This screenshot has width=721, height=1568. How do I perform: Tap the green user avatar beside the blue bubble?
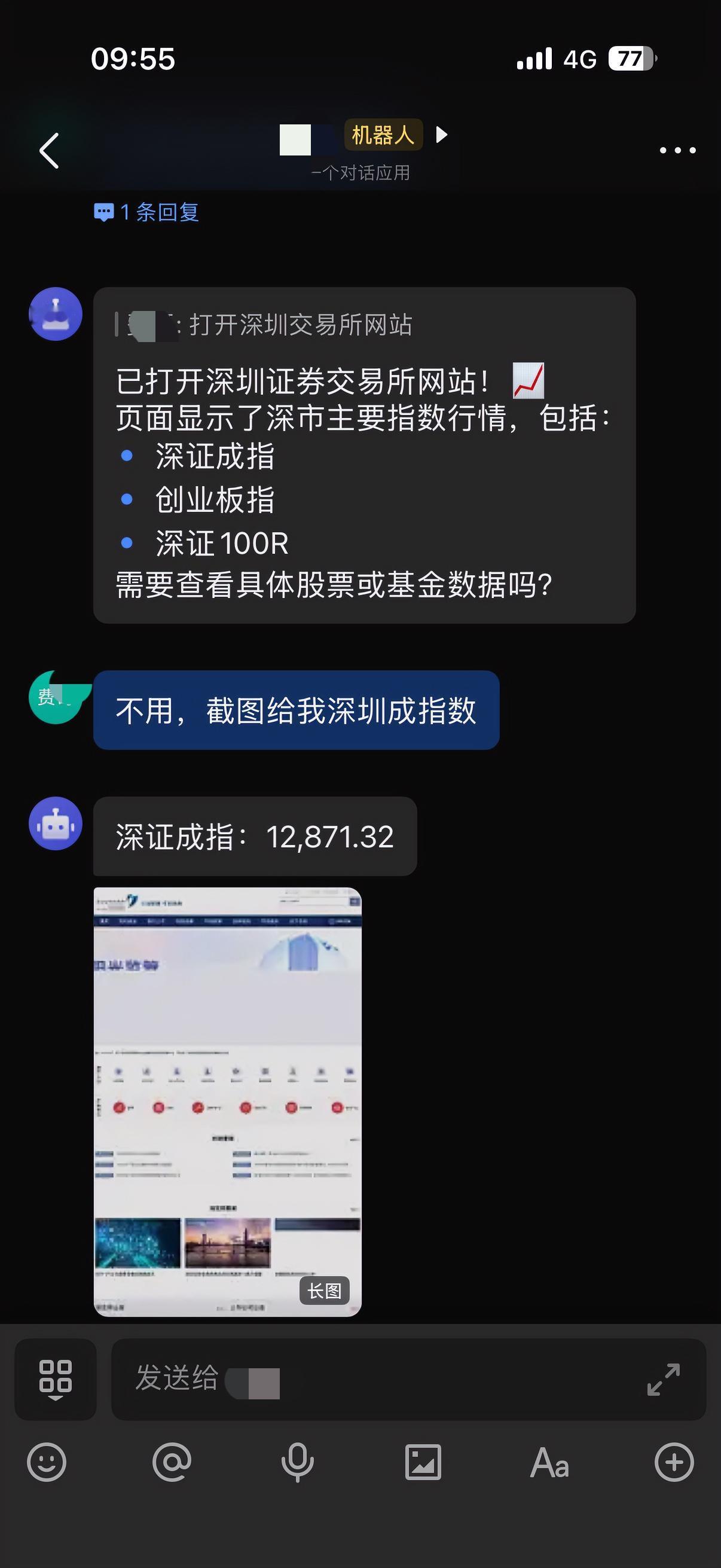(x=56, y=698)
